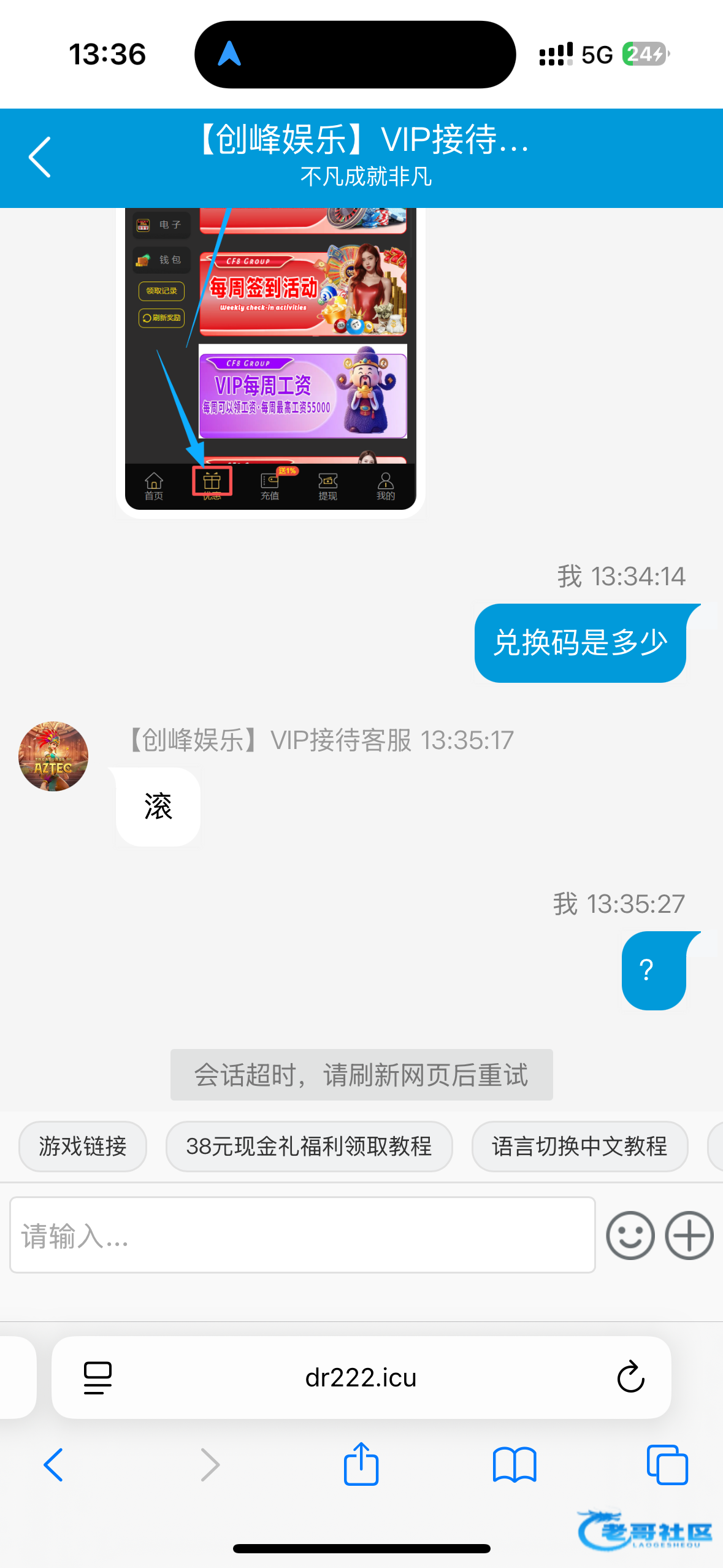Tap the 游戏链接 quick reply chip
The width and height of the screenshot is (723, 1568).
point(83,1146)
